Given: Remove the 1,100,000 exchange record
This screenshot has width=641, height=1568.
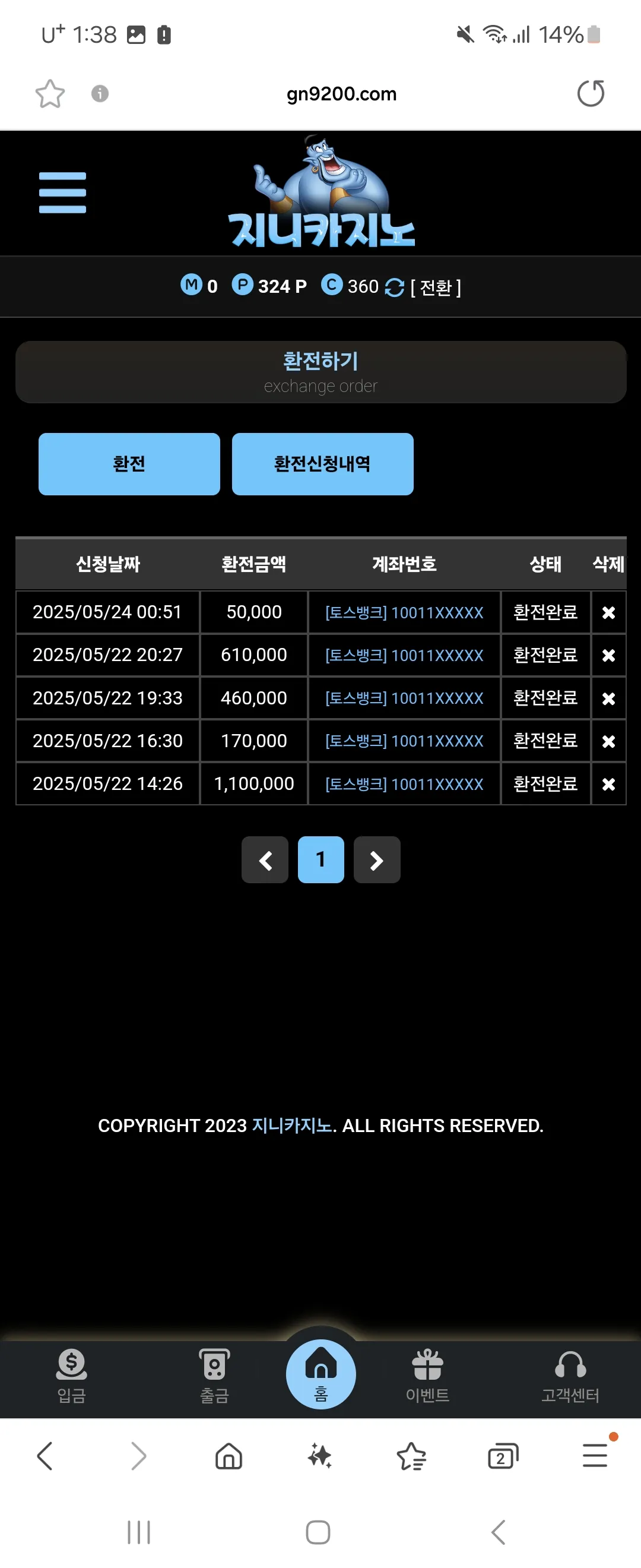Looking at the screenshot, I should click(608, 784).
